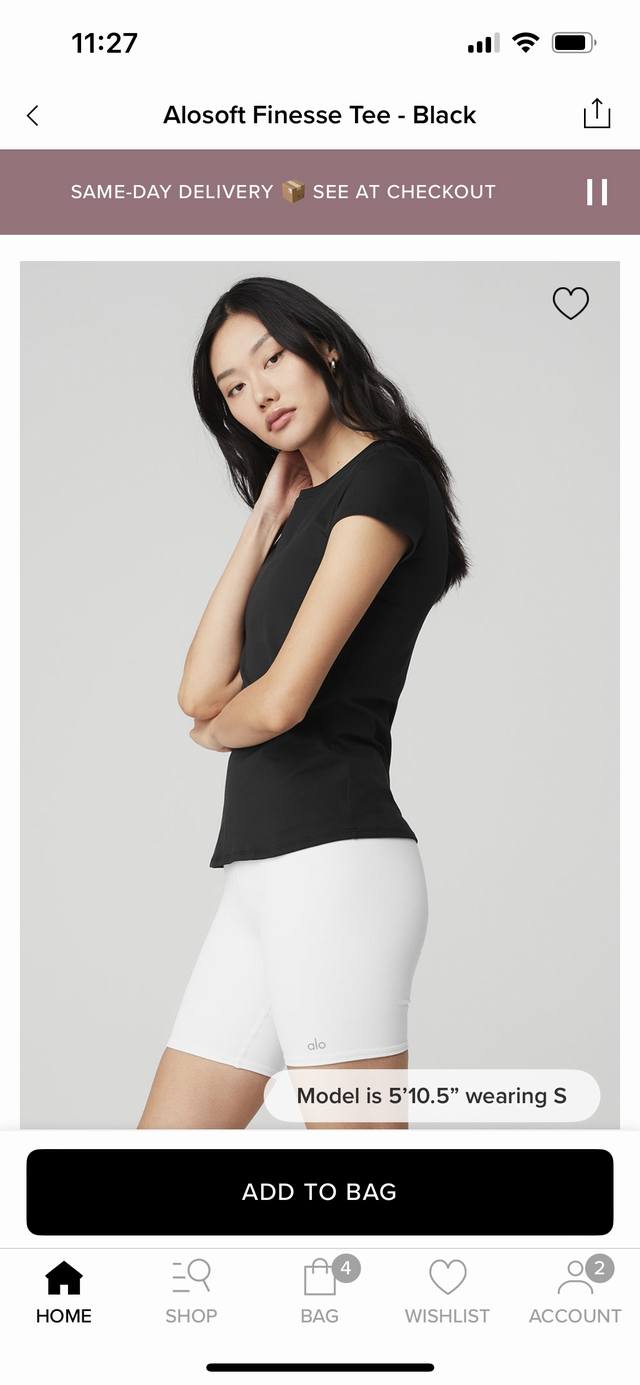Tap the Add to Bag button
Screen dimensions: 640x1385
click(x=320, y=1192)
